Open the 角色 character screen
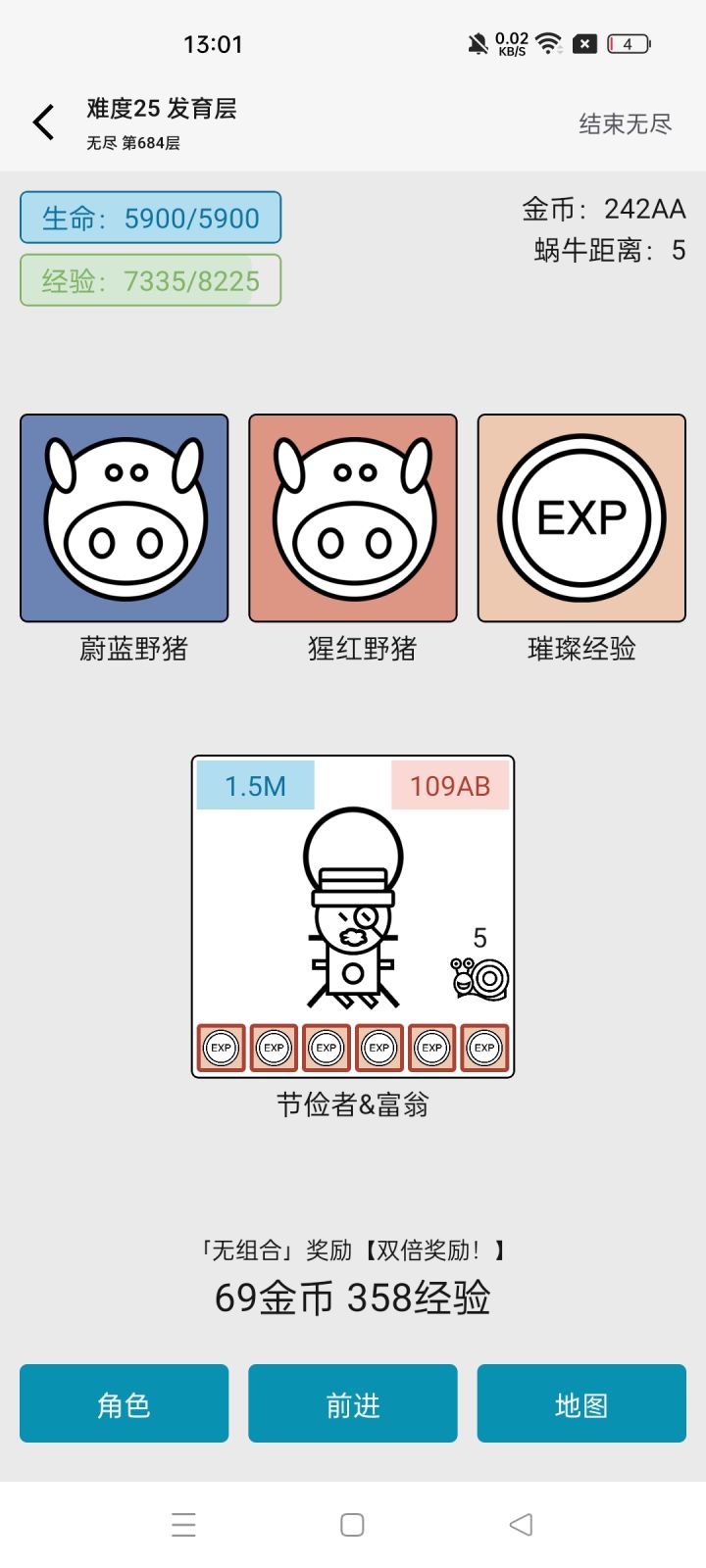 click(124, 1403)
